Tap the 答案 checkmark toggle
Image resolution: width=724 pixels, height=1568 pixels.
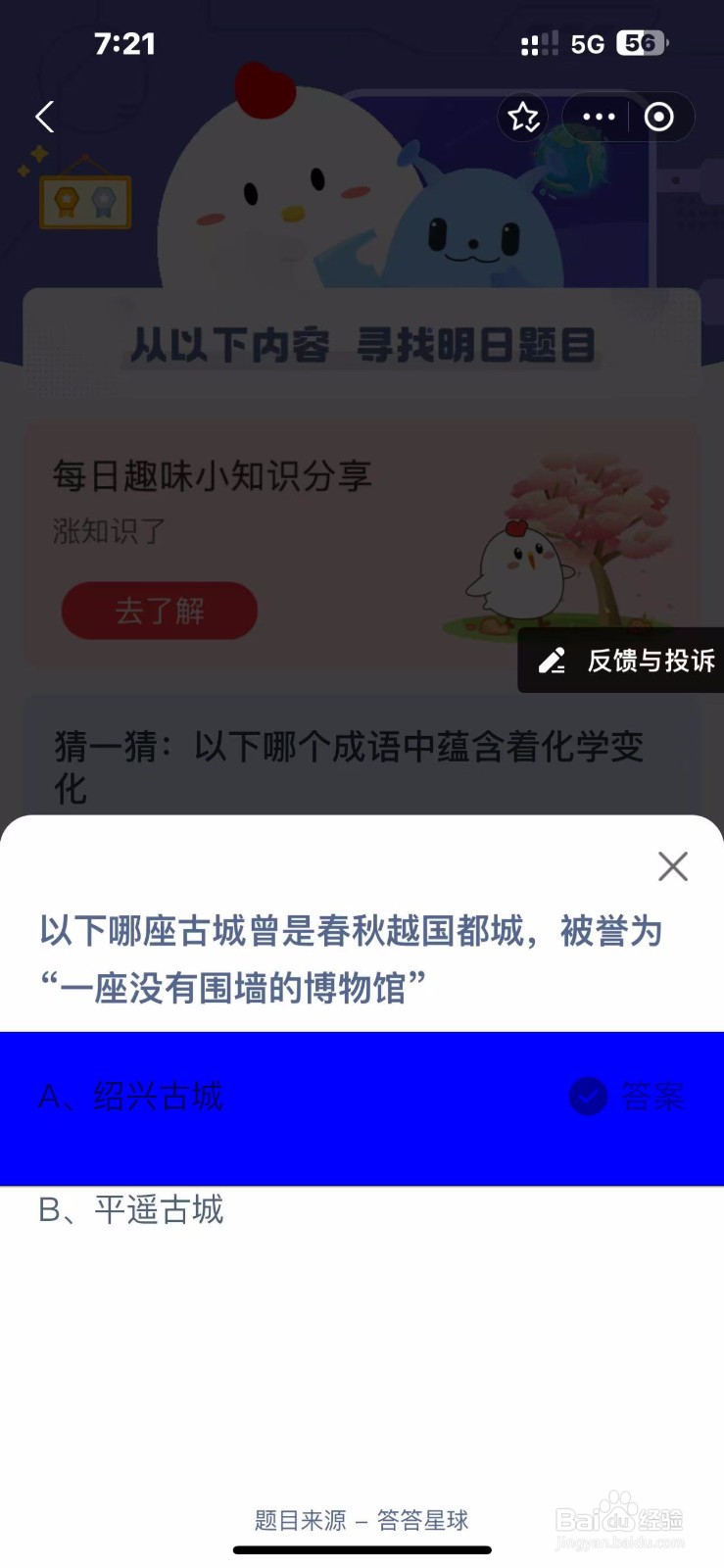[587, 1098]
